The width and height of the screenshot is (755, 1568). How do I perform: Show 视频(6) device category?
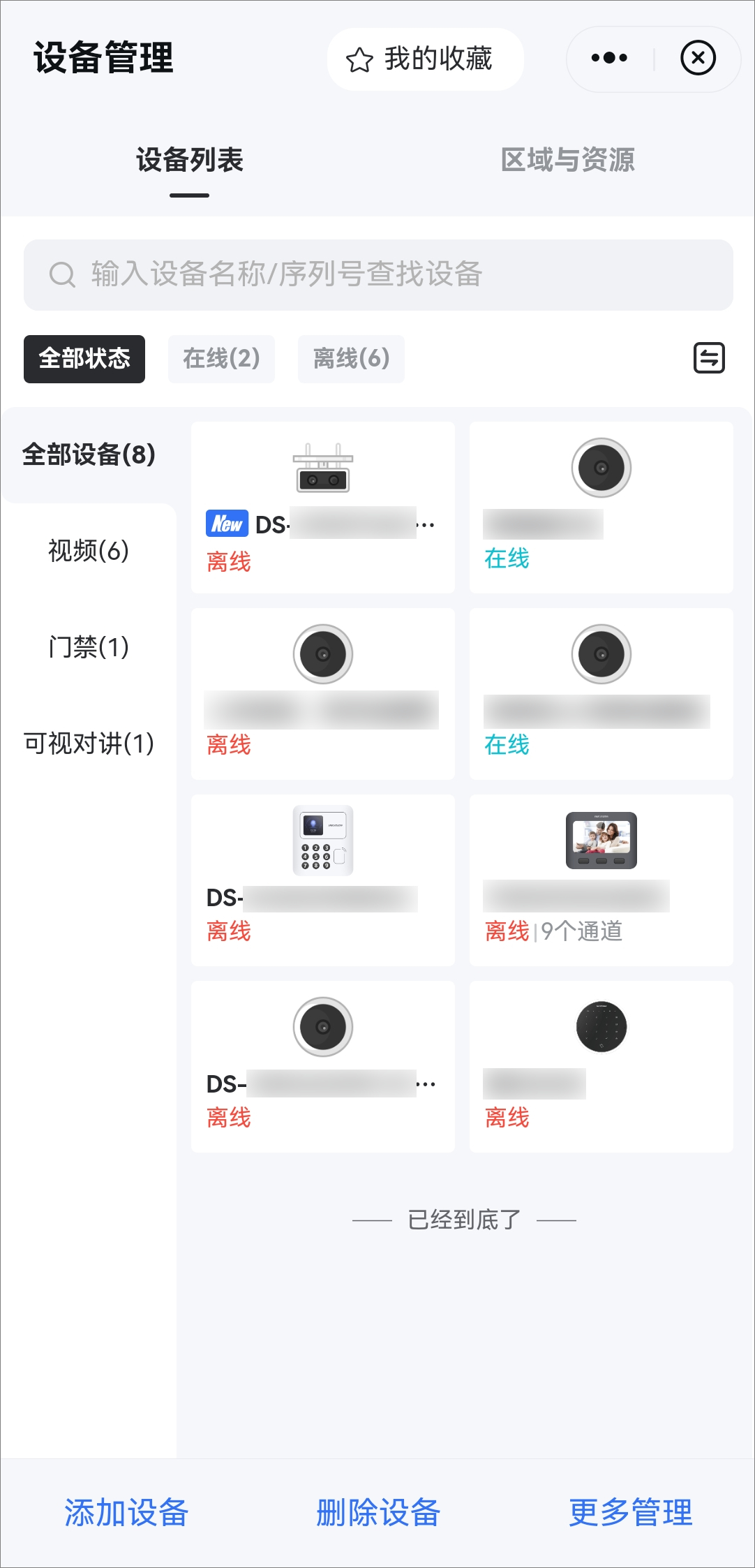click(x=89, y=551)
